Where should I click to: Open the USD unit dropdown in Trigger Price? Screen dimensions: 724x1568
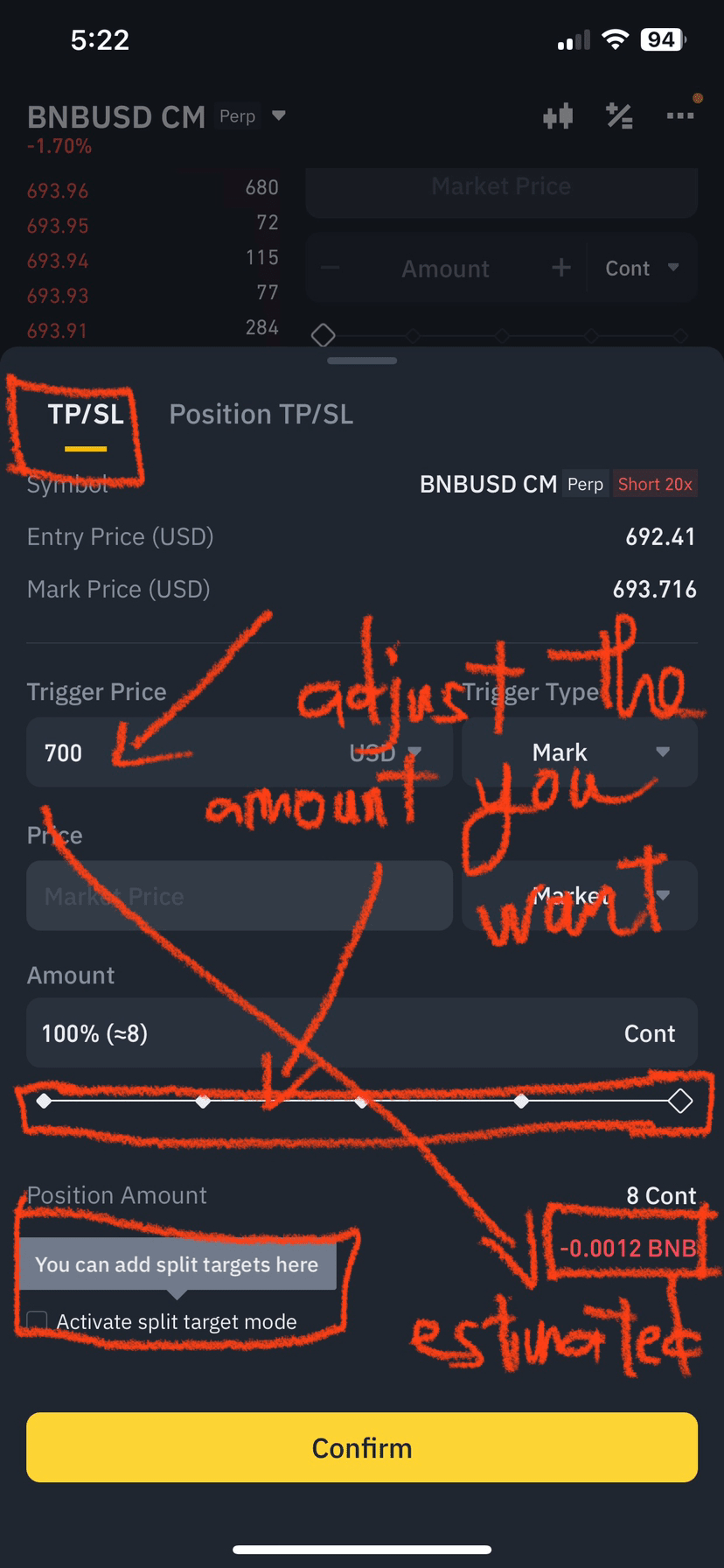click(386, 752)
